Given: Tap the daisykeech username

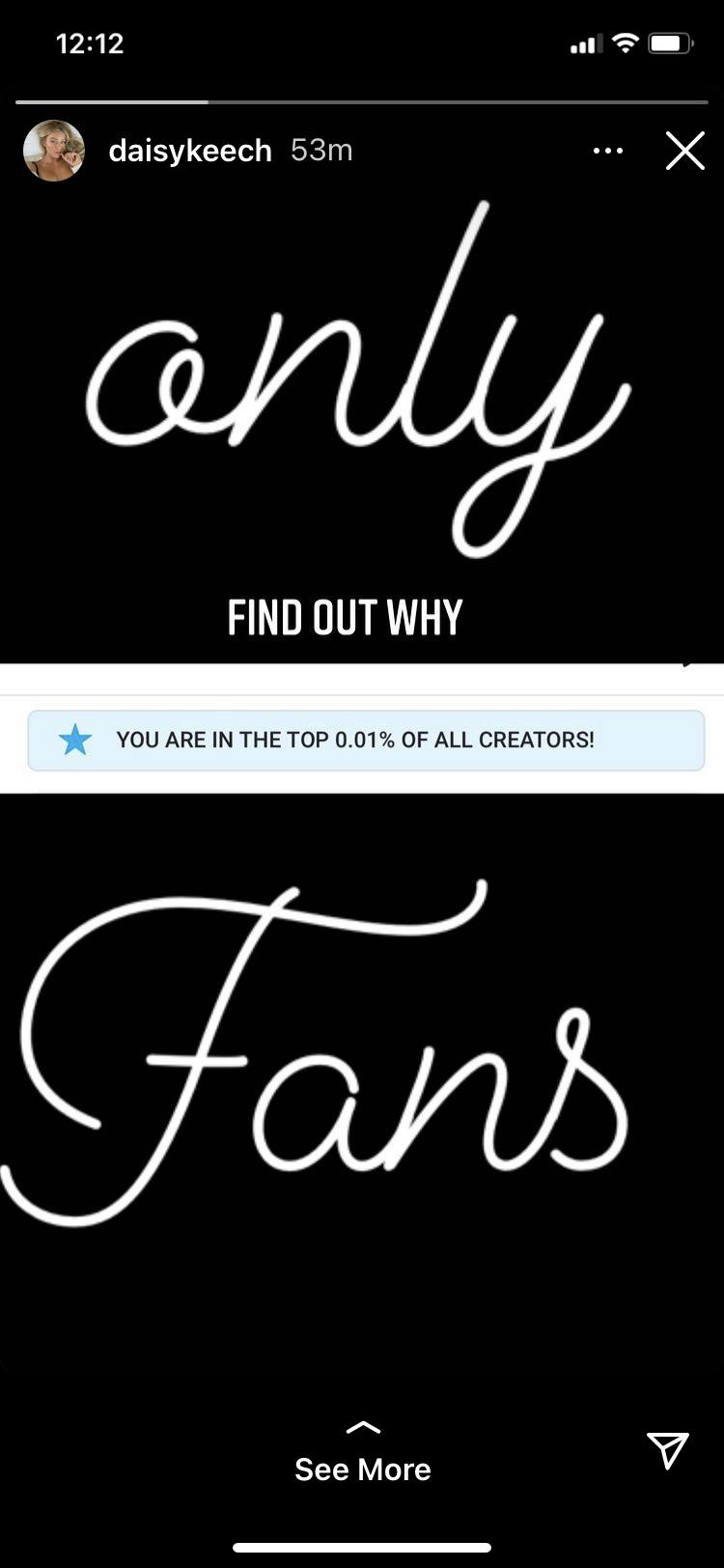Looking at the screenshot, I should pos(190,151).
